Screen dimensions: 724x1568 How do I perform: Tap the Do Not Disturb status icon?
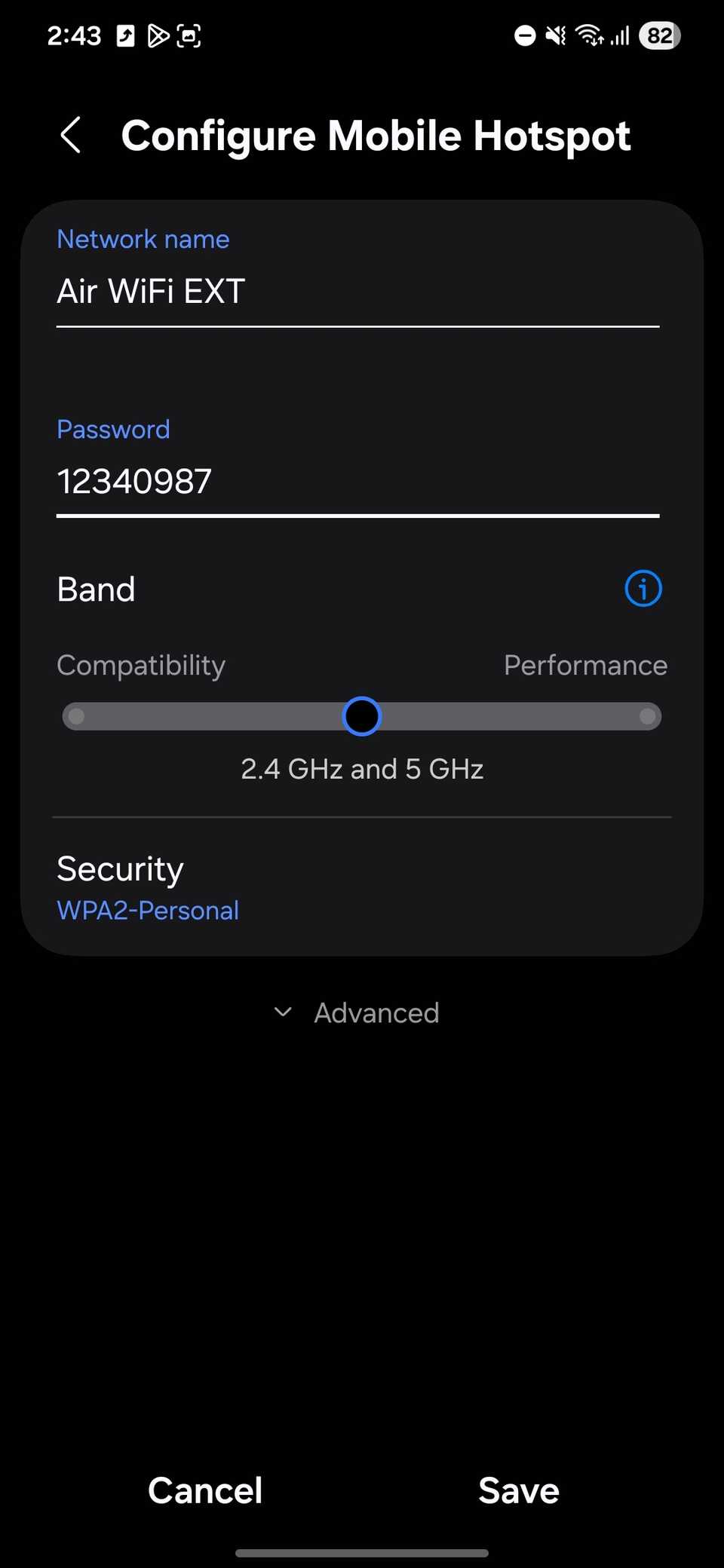point(524,35)
